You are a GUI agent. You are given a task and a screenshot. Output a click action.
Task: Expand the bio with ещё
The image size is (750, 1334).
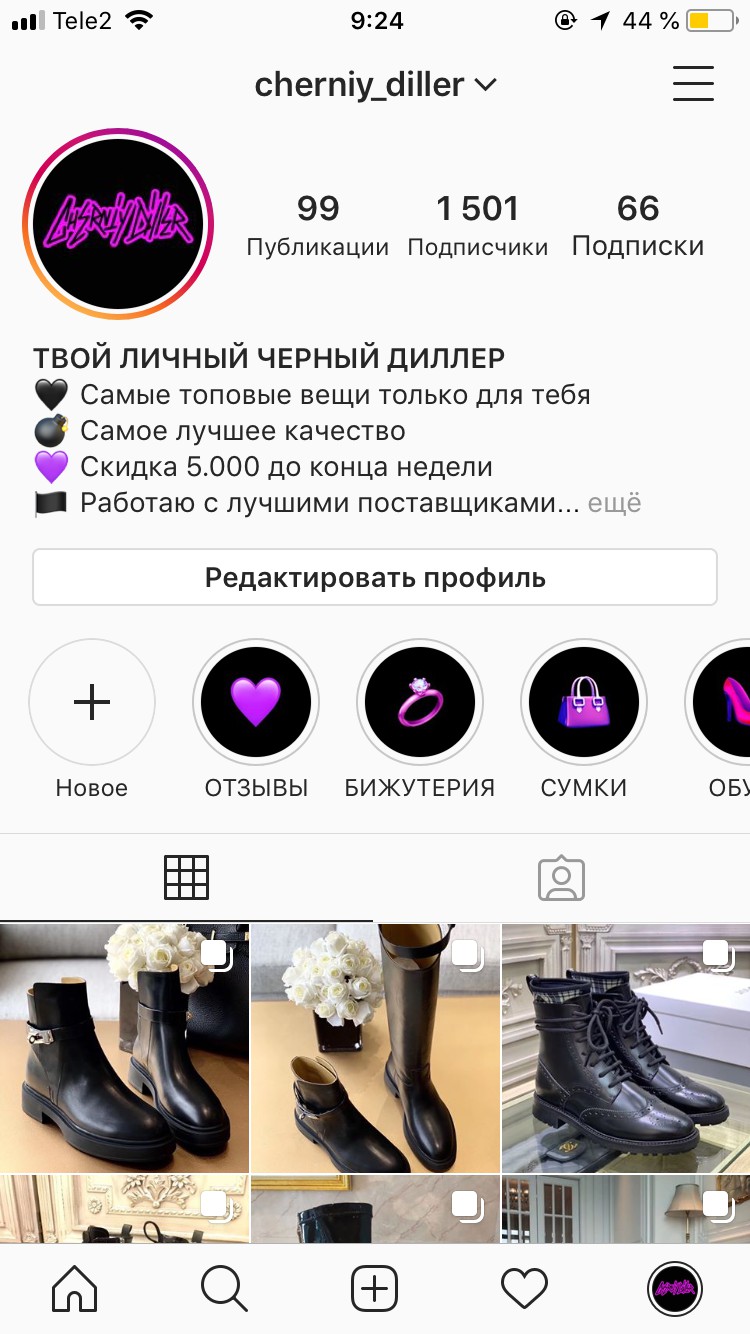point(614,503)
